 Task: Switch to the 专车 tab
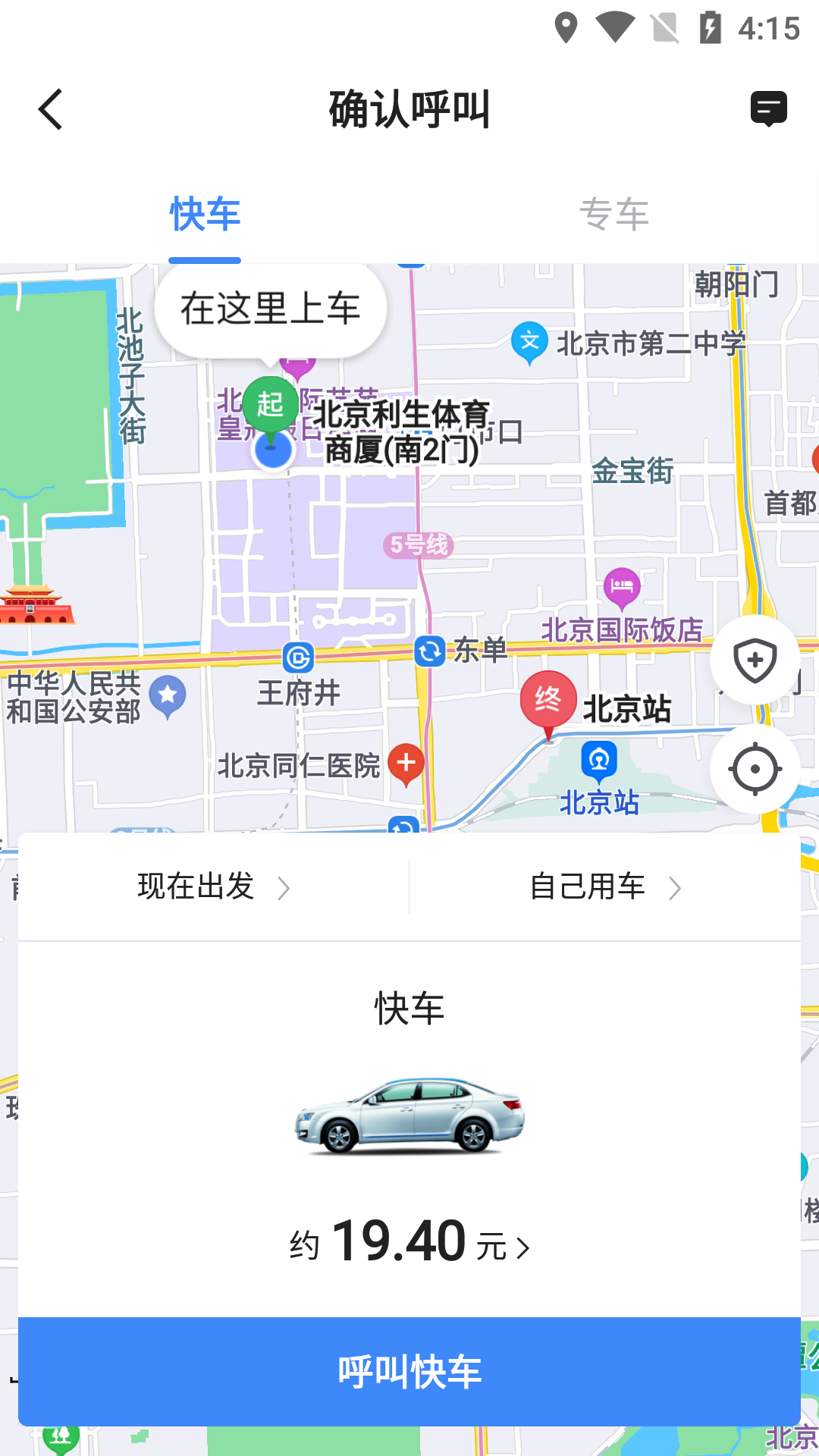pos(616,213)
